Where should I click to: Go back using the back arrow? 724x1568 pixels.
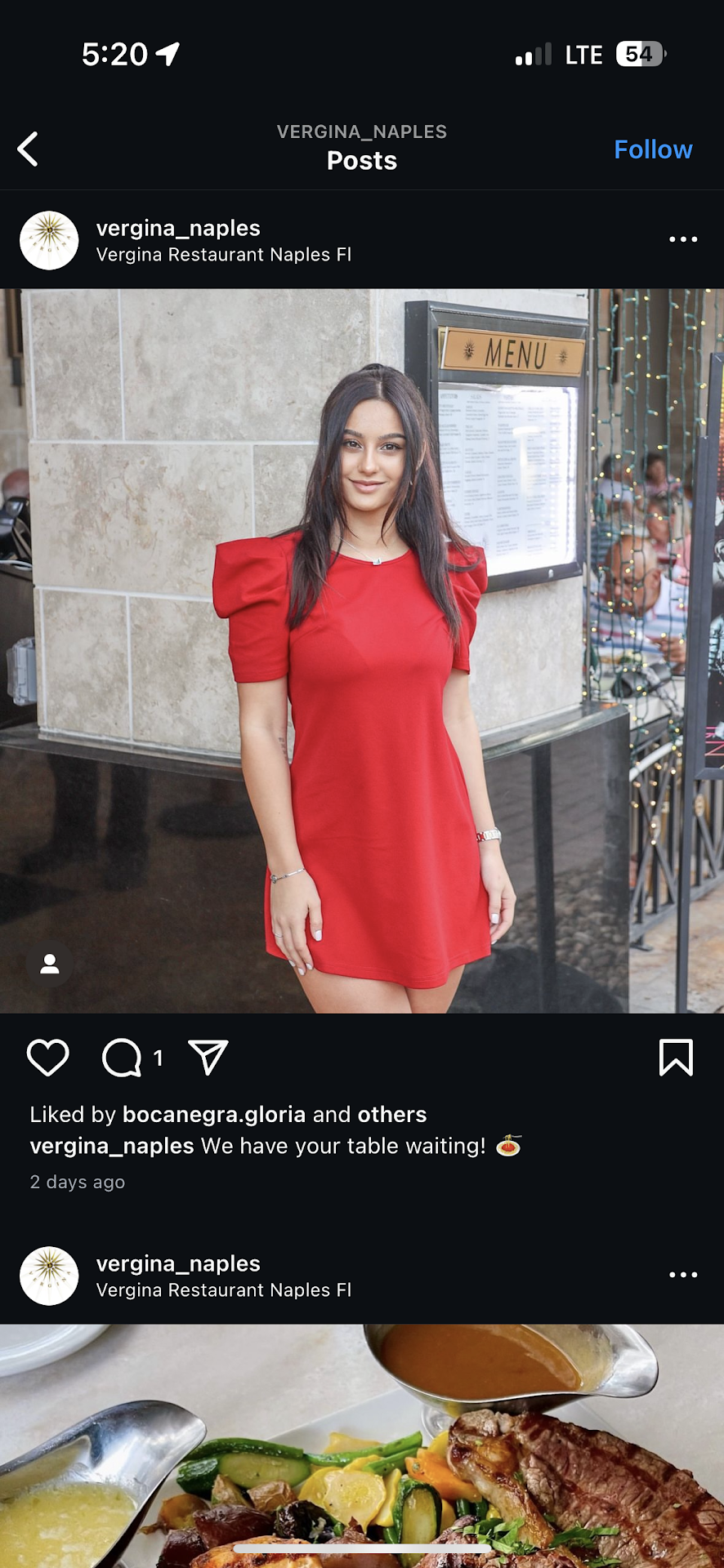pos(29,149)
